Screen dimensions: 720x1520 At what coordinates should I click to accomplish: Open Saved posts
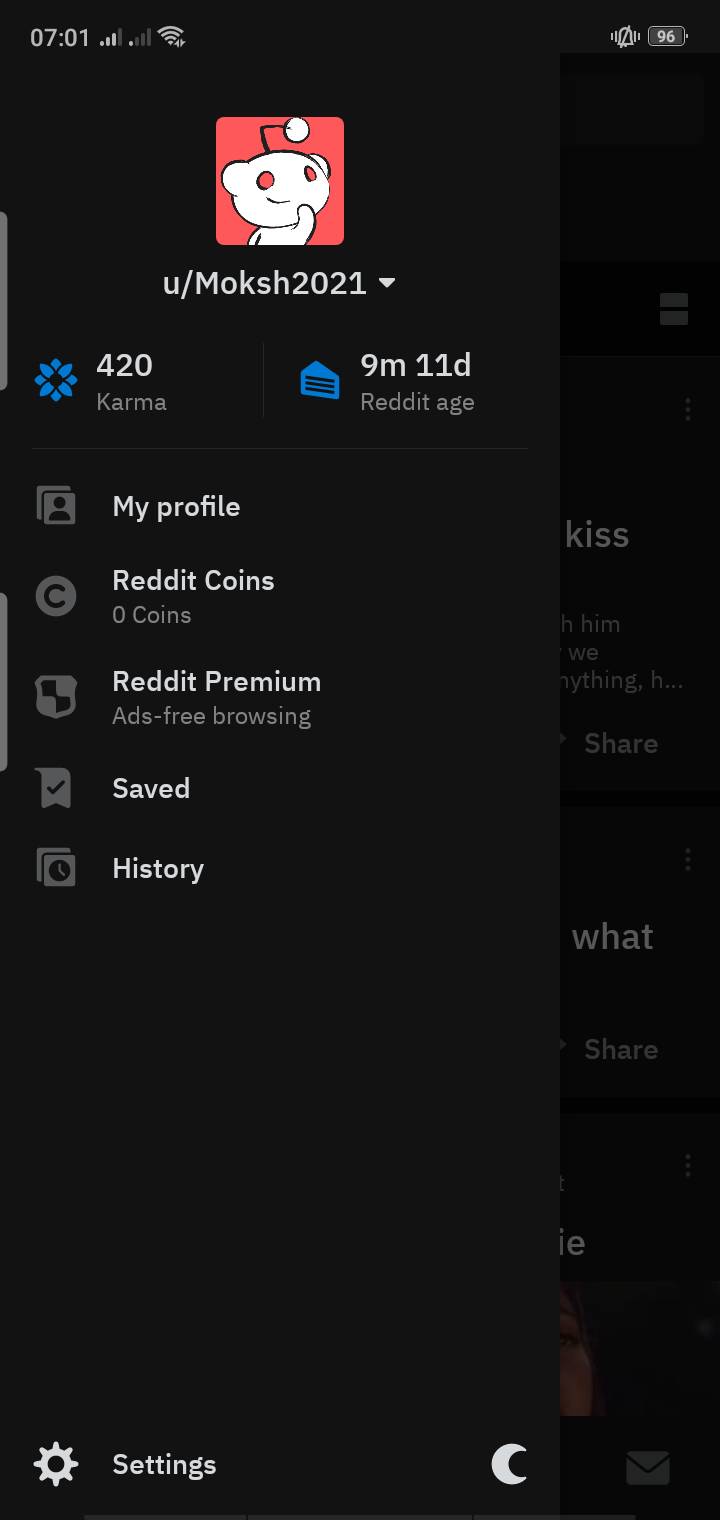pyautogui.click(x=151, y=788)
